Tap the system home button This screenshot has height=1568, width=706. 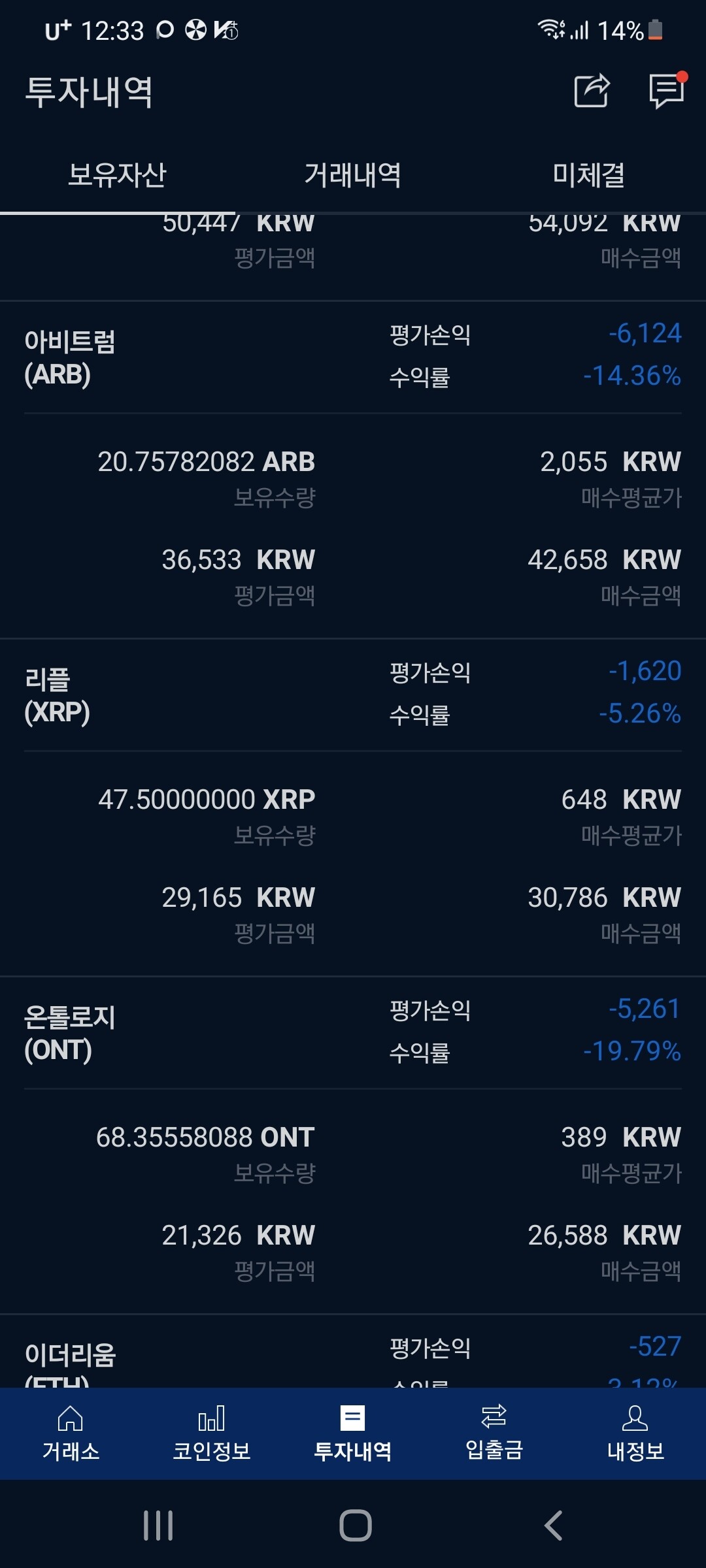[x=356, y=1526]
